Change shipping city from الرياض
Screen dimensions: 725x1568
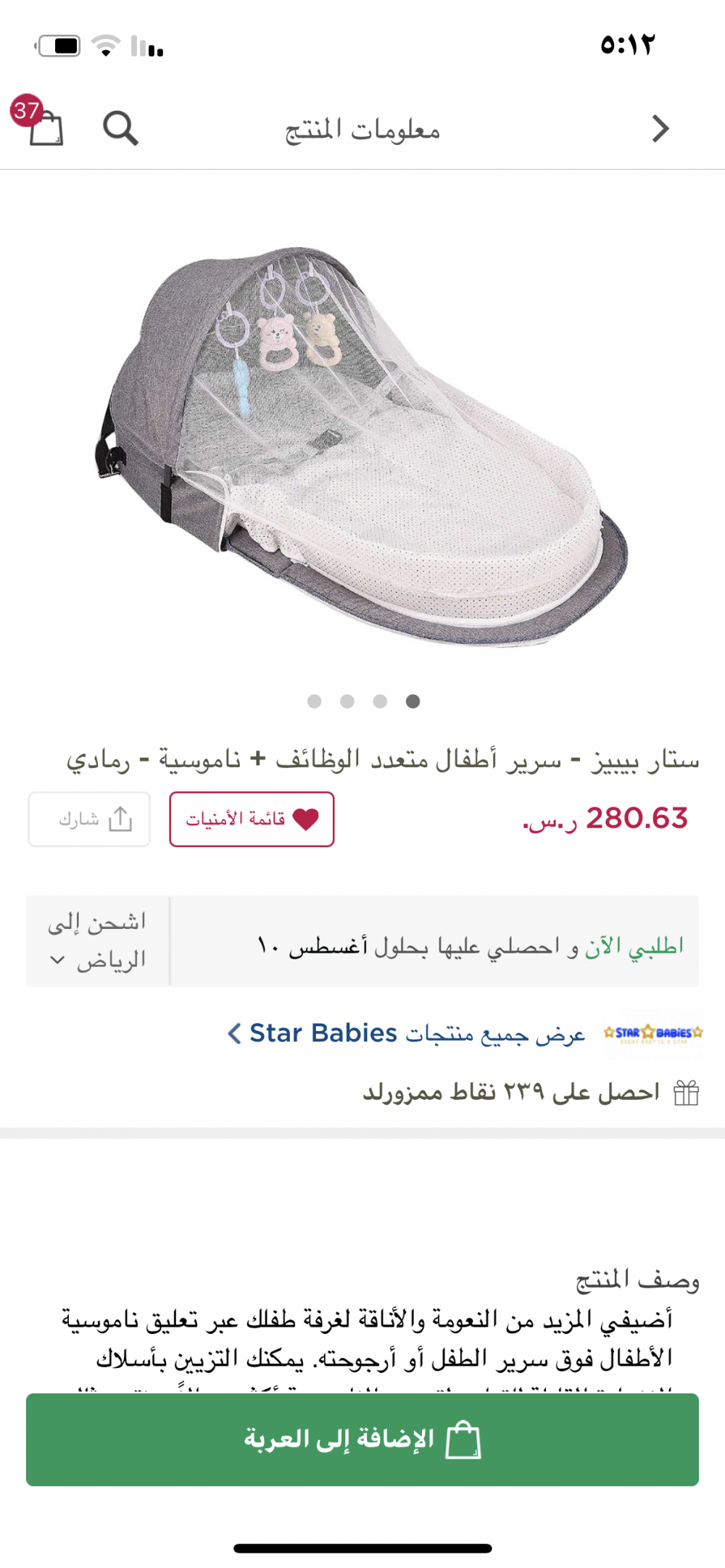click(x=97, y=941)
